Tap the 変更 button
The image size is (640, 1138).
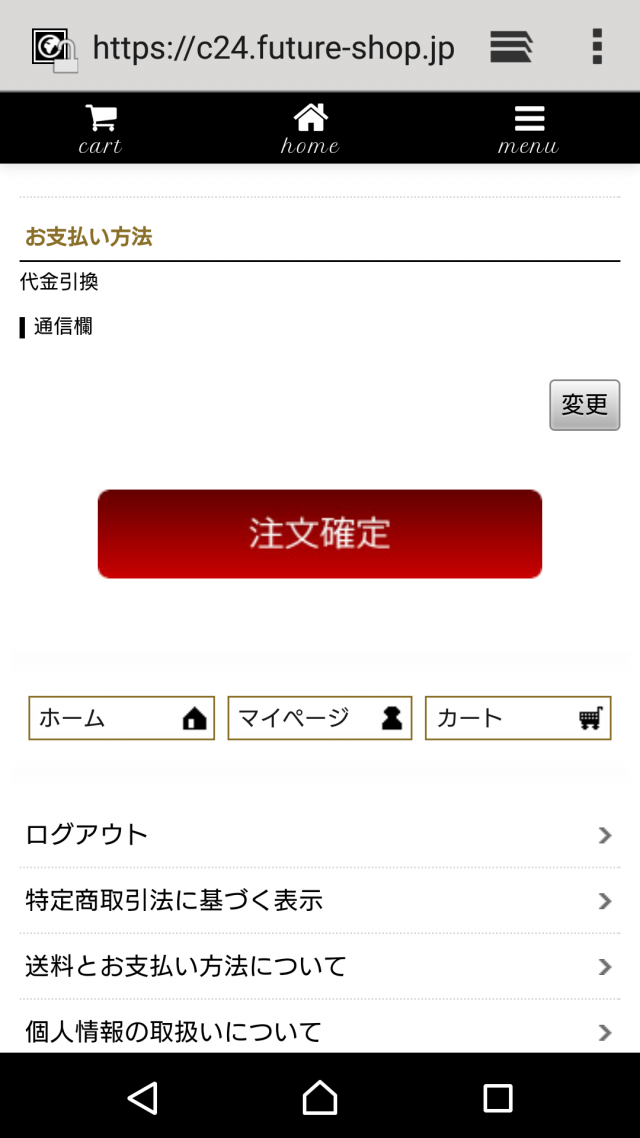point(584,405)
